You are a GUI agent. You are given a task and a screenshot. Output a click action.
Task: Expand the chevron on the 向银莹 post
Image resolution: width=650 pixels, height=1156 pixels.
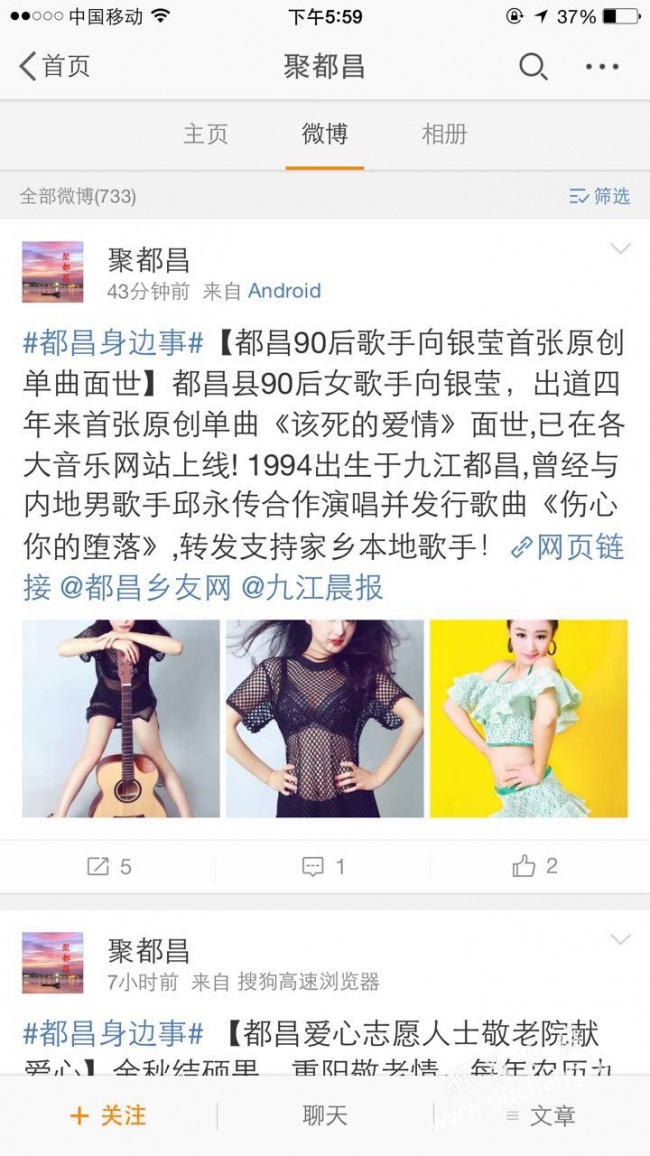click(x=621, y=249)
